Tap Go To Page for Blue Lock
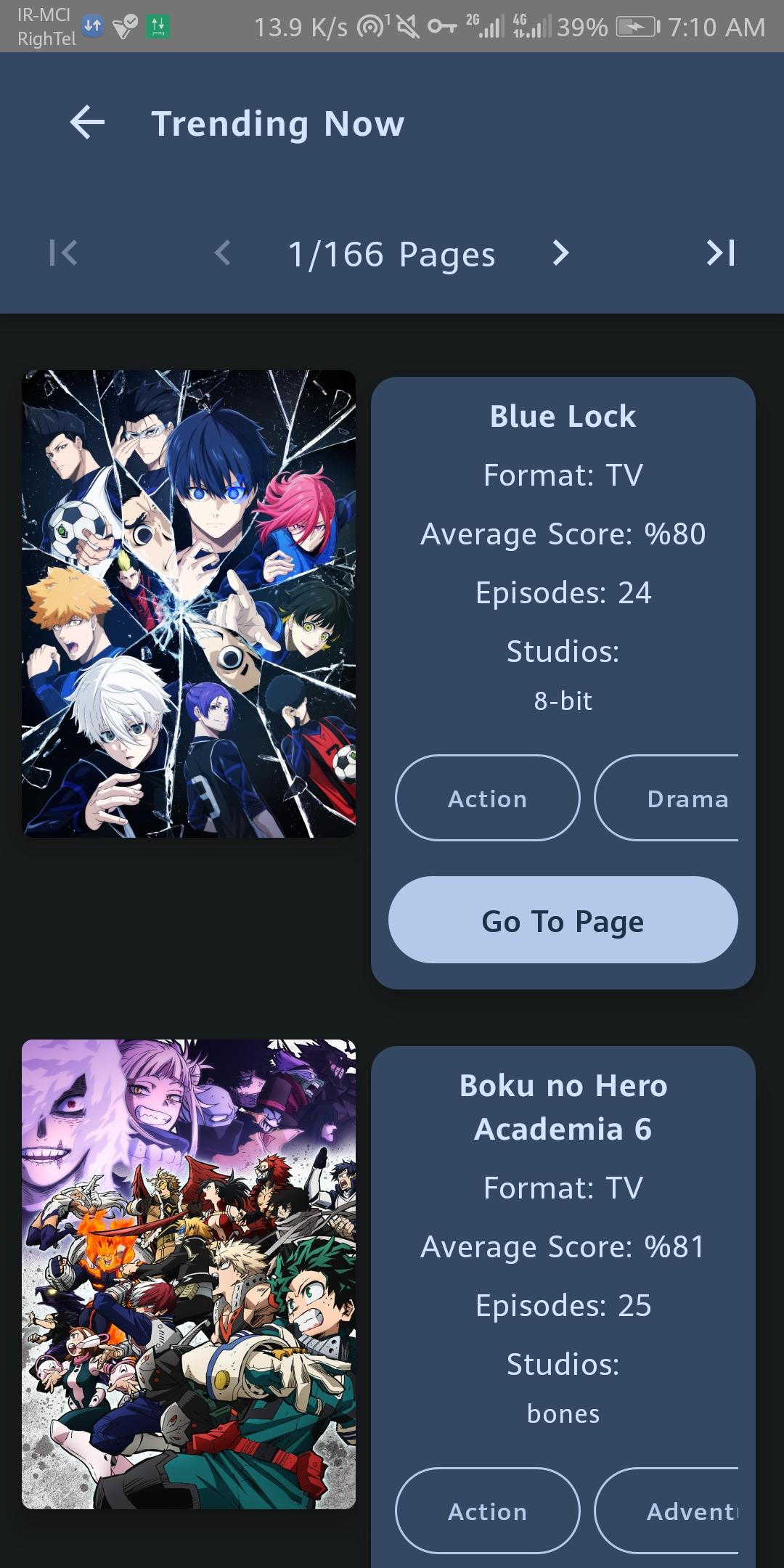The image size is (784, 1568). click(x=563, y=920)
